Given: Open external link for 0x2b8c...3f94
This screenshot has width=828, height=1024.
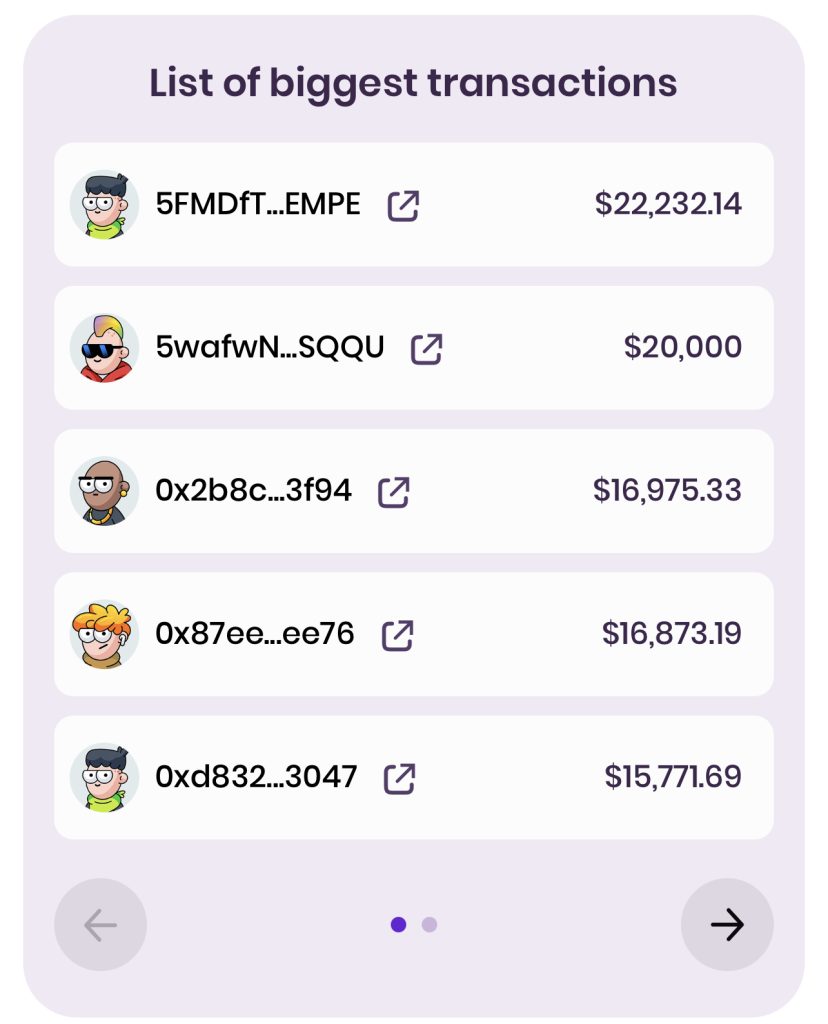Looking at the screenshot, I should point(394,491).
